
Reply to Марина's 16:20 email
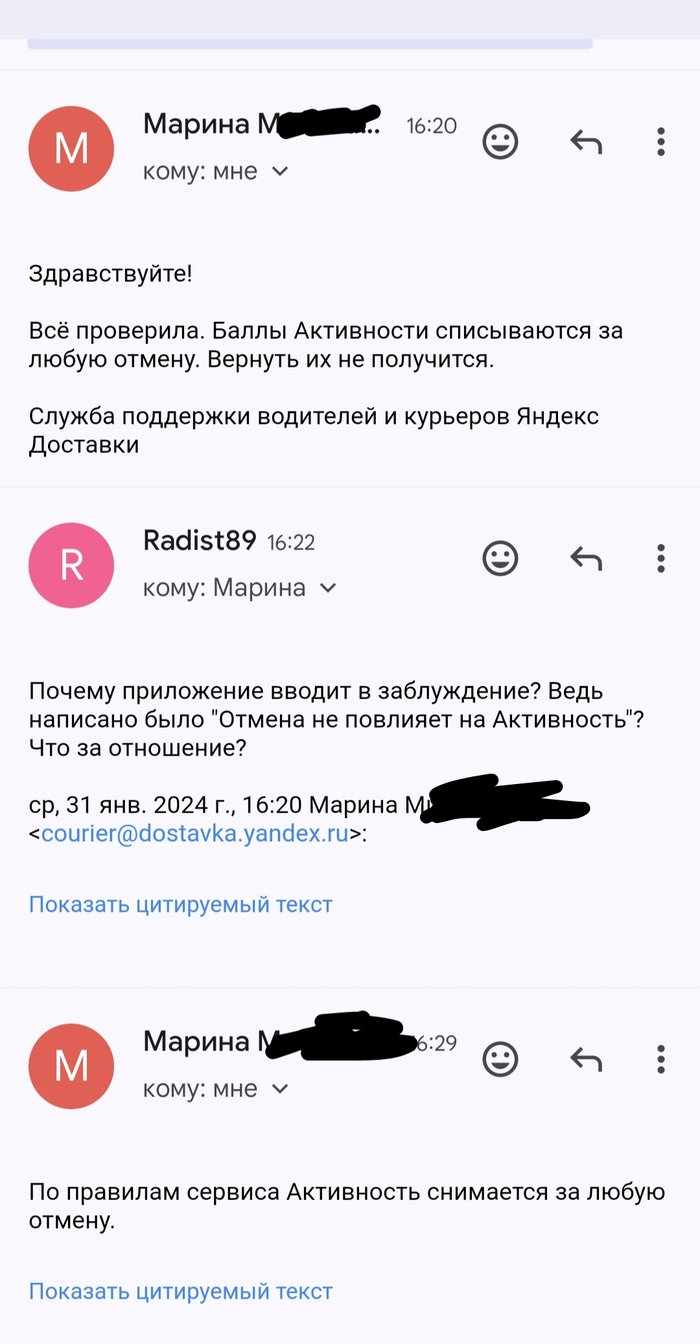coord(586,142)
